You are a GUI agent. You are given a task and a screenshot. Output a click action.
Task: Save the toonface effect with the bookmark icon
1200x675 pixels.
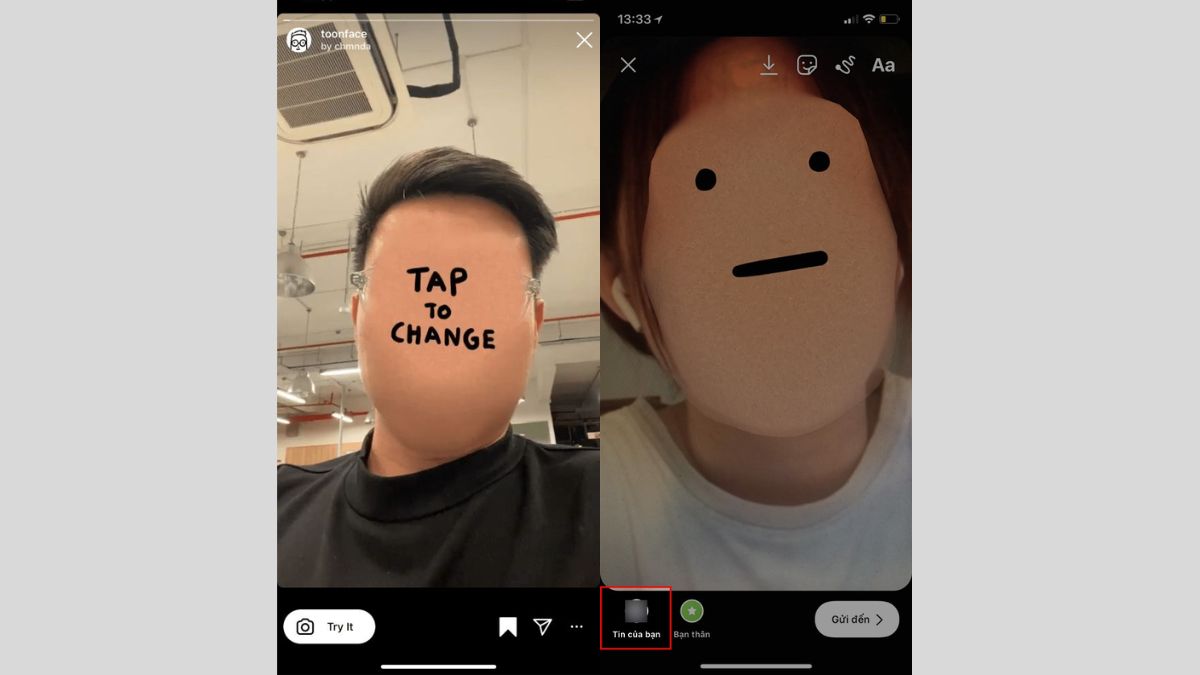coord(508,627)
